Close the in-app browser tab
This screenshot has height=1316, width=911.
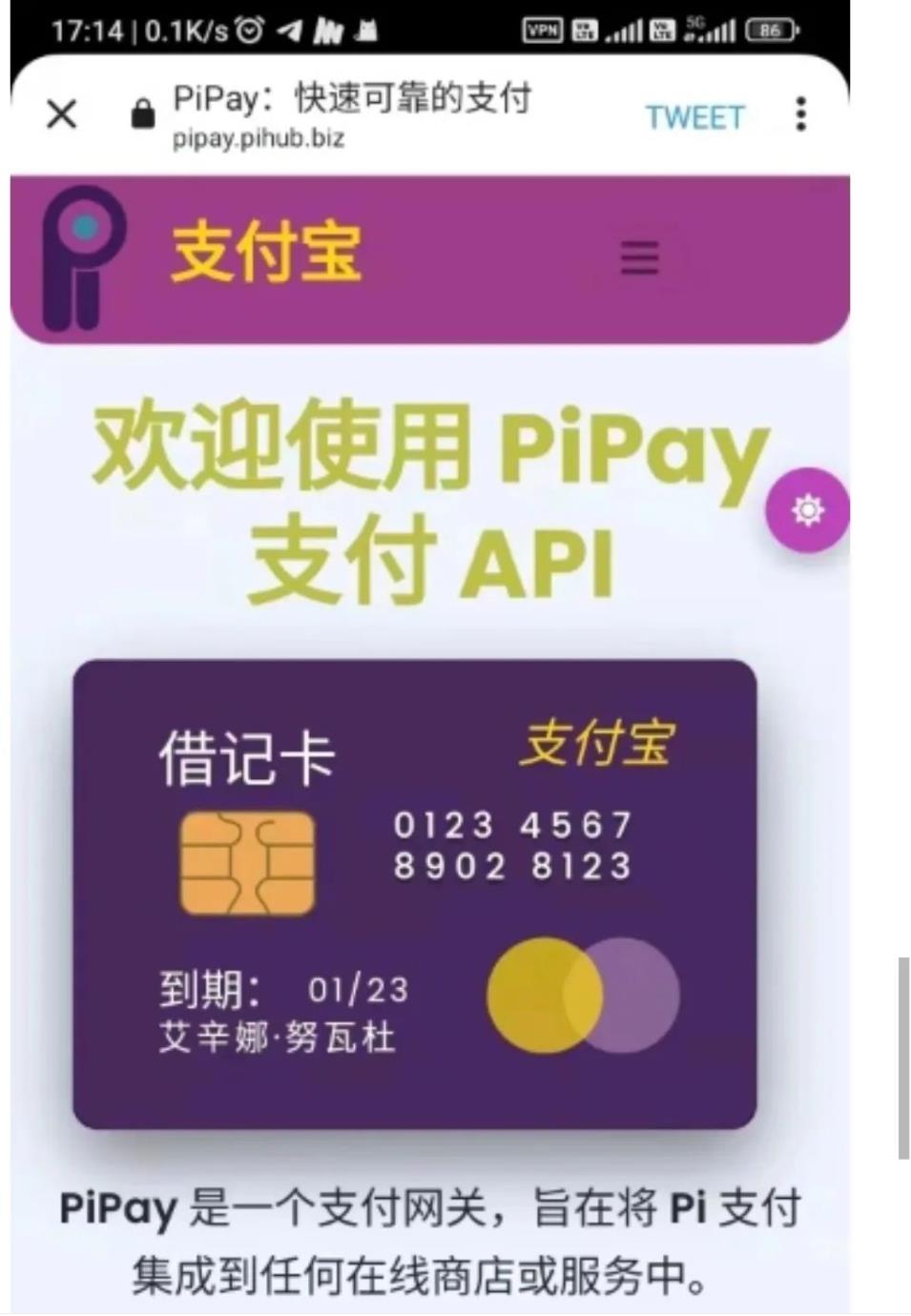click(x=62, y=114)
